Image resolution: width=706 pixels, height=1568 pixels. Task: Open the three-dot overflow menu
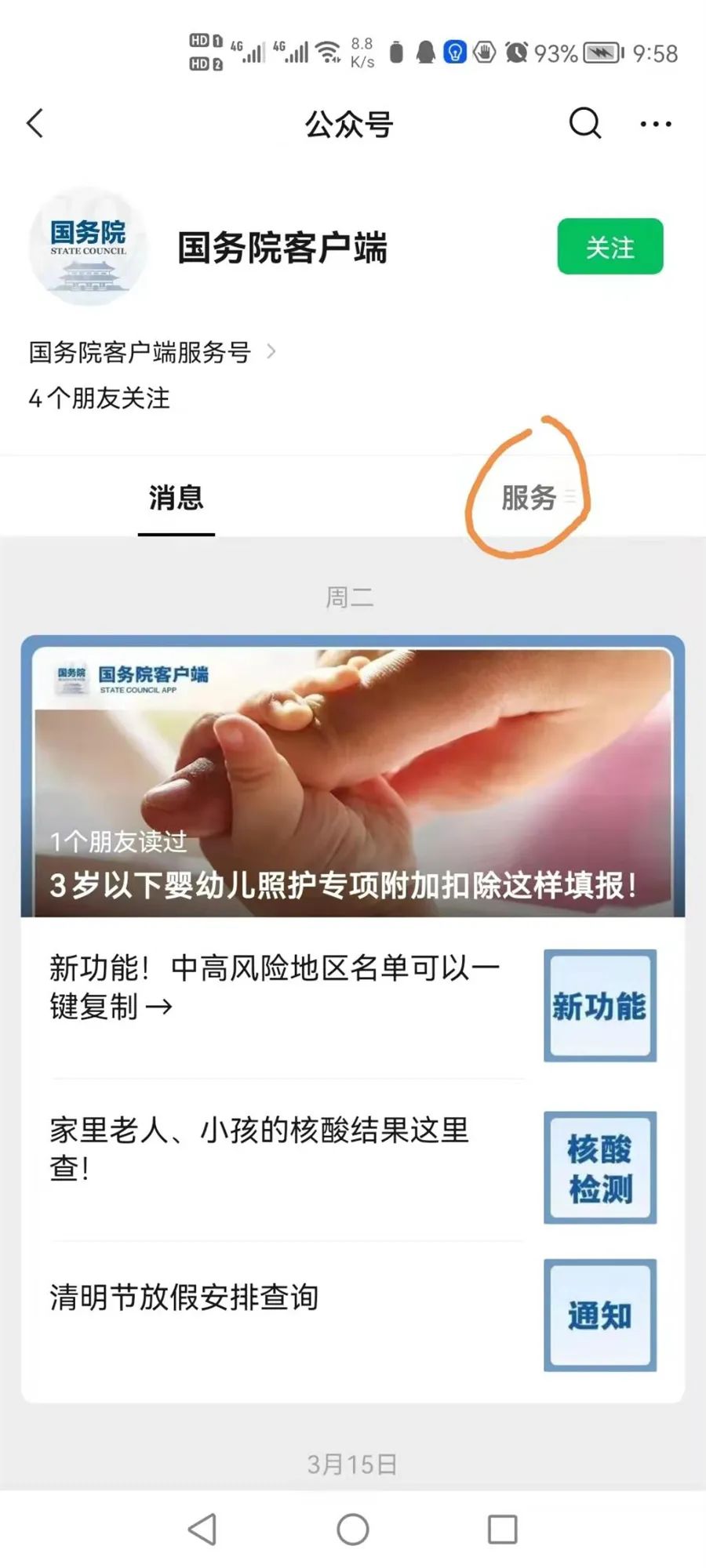click(655, 124)
